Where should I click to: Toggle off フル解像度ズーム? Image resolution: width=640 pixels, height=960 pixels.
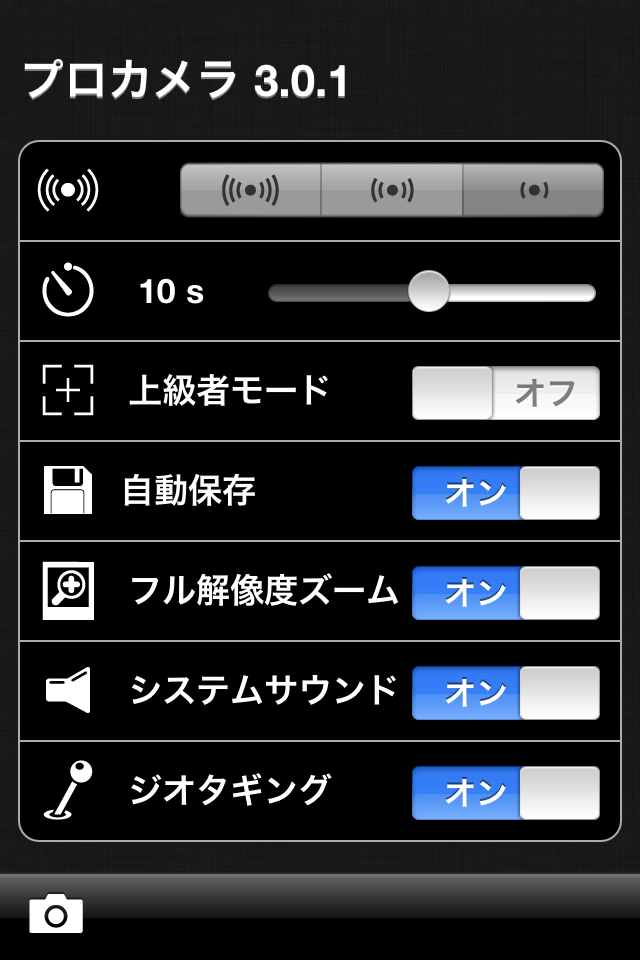click(x=506, y=592)
